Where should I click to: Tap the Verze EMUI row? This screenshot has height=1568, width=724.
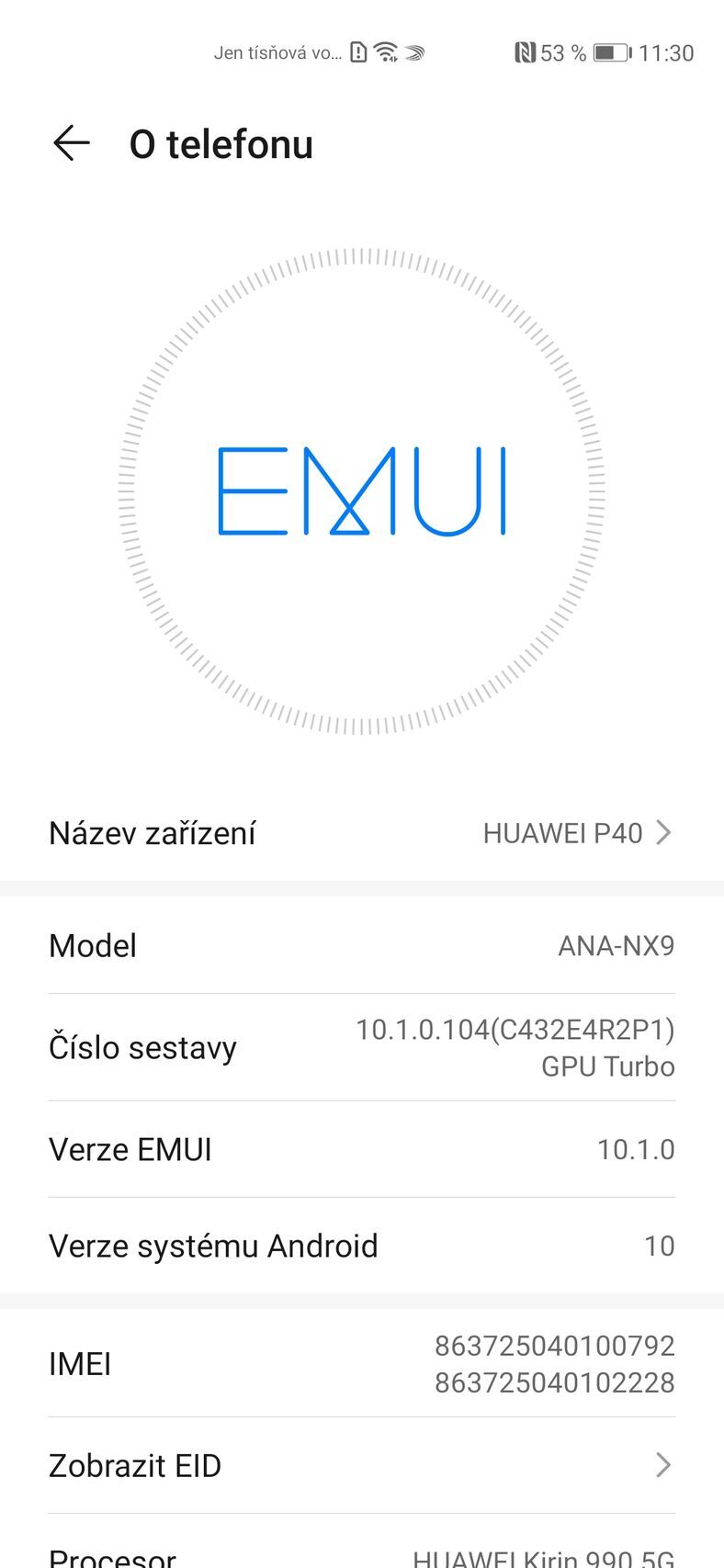pyautogui.click(x=362, y=1149)
